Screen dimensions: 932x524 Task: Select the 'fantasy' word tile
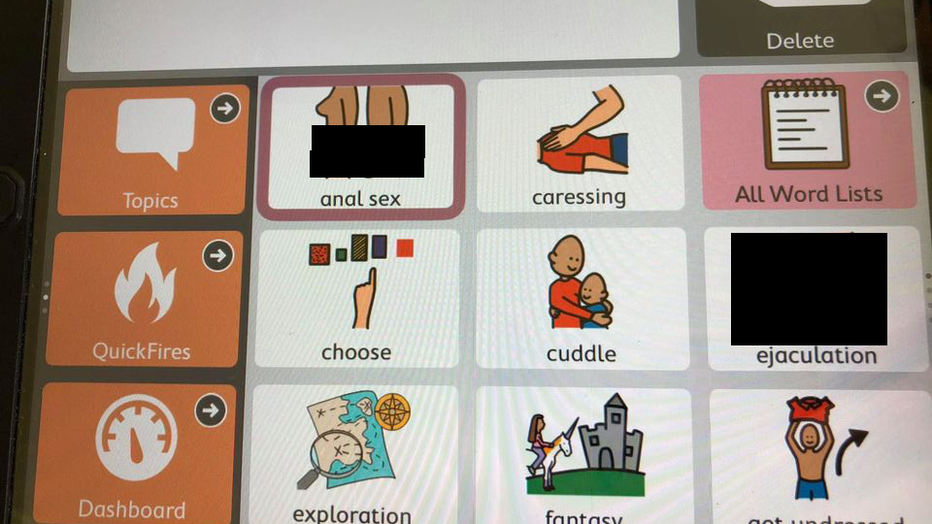581,455
